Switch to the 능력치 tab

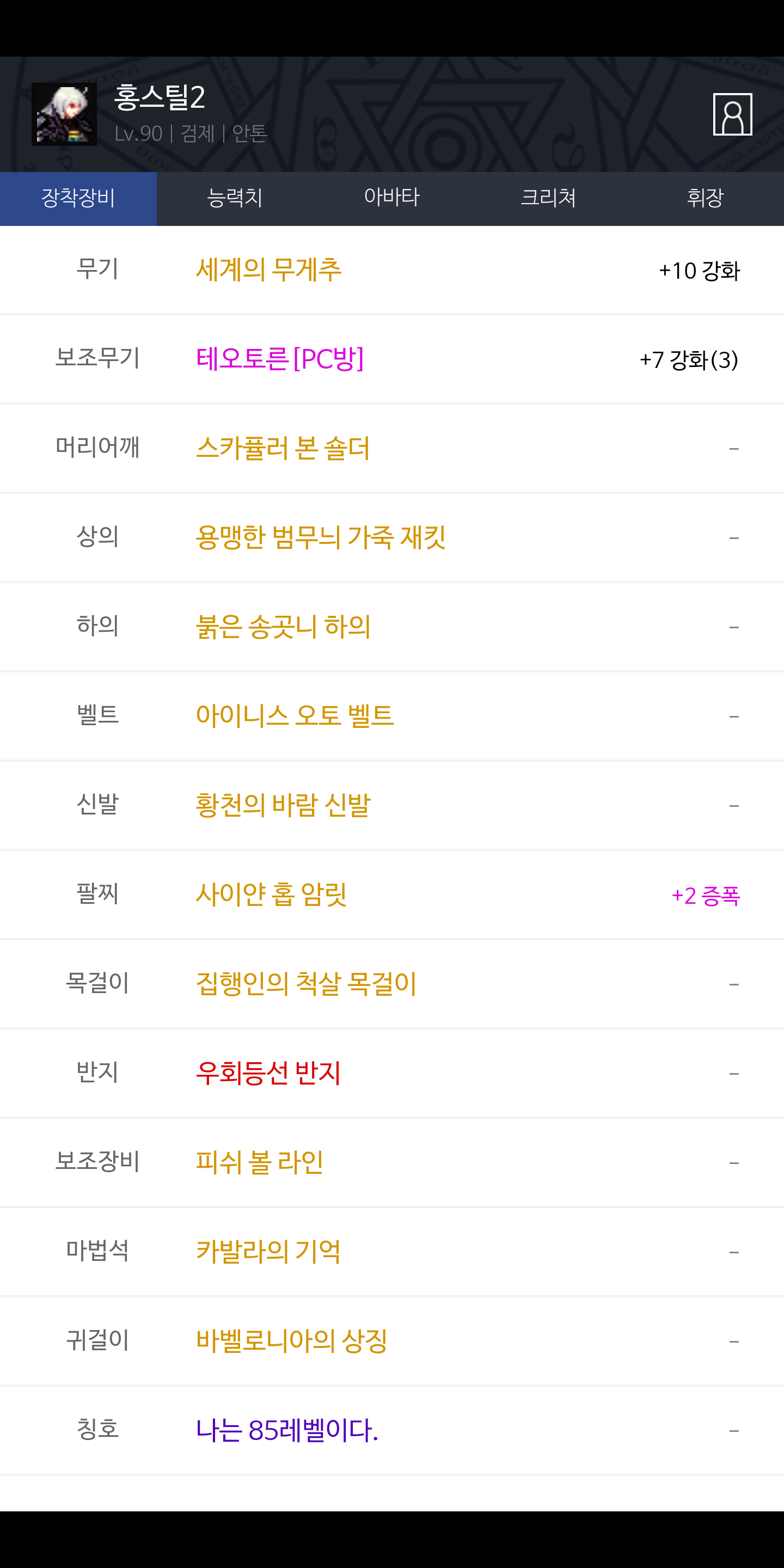click(235, 198)
